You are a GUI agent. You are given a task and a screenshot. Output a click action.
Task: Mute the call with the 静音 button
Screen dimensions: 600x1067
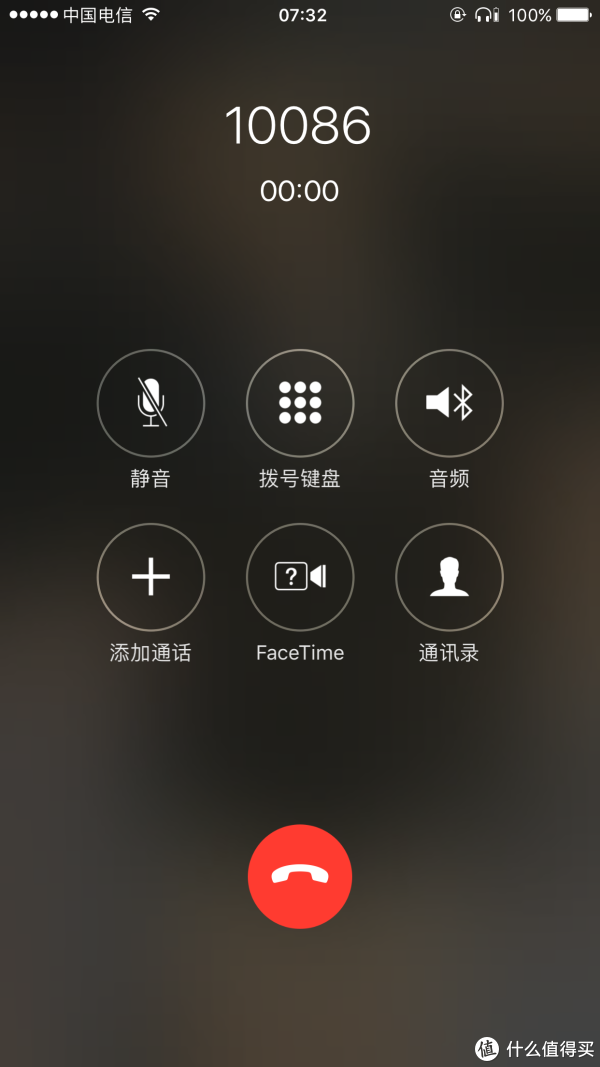(x=150, y=403)
